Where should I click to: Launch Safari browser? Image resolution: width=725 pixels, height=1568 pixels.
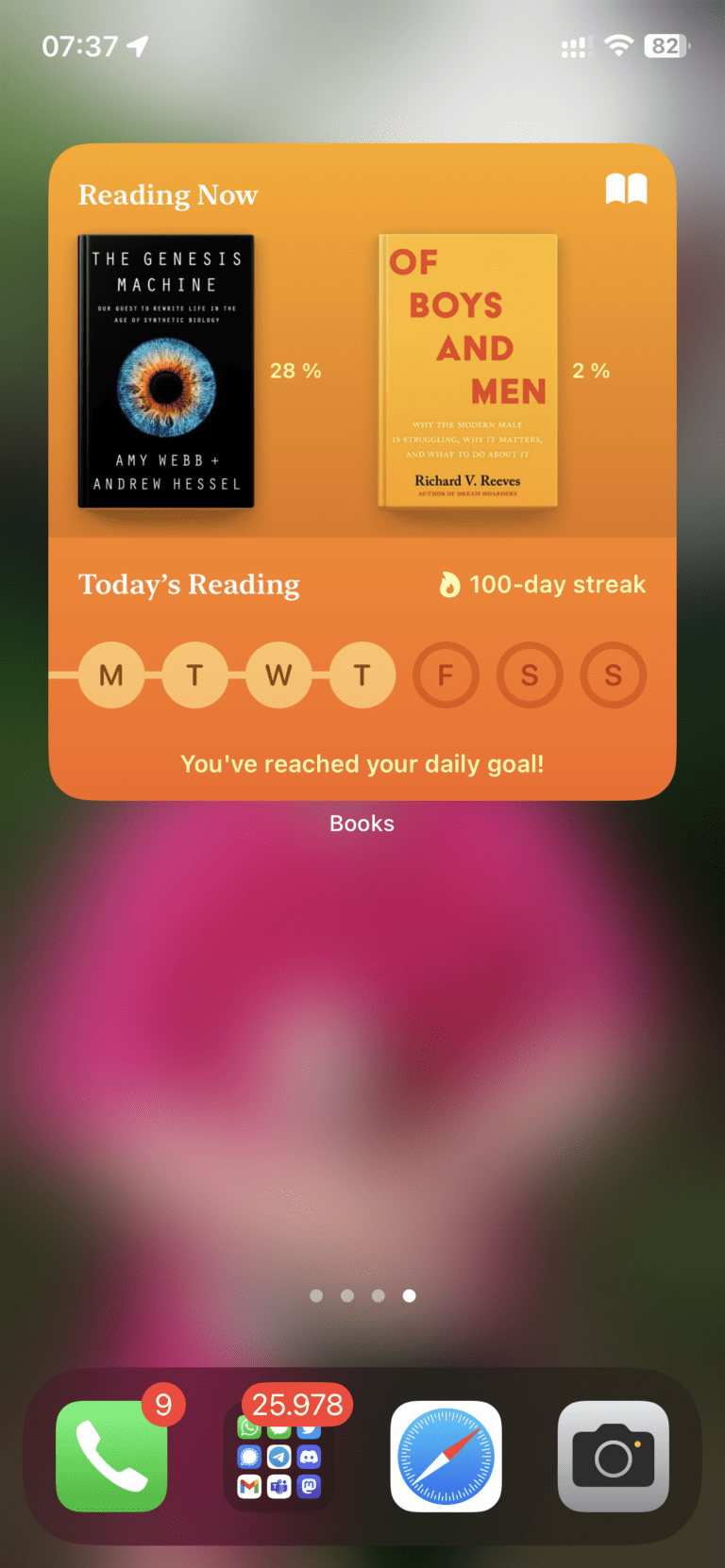click(446, 1456)
